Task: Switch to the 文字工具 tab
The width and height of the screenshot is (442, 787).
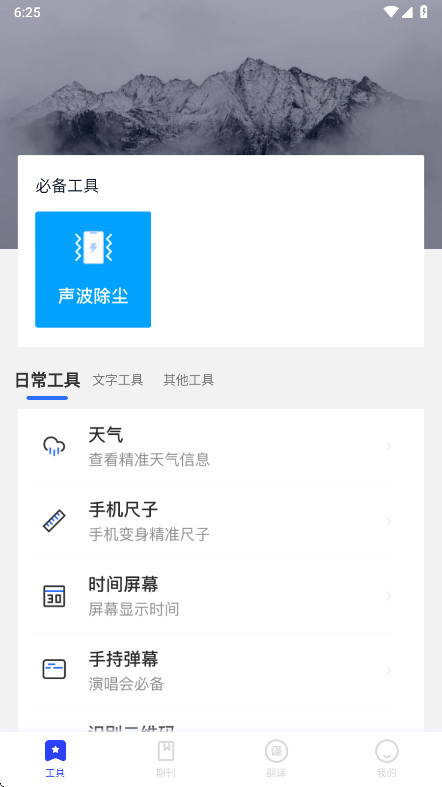Action: 118,380
